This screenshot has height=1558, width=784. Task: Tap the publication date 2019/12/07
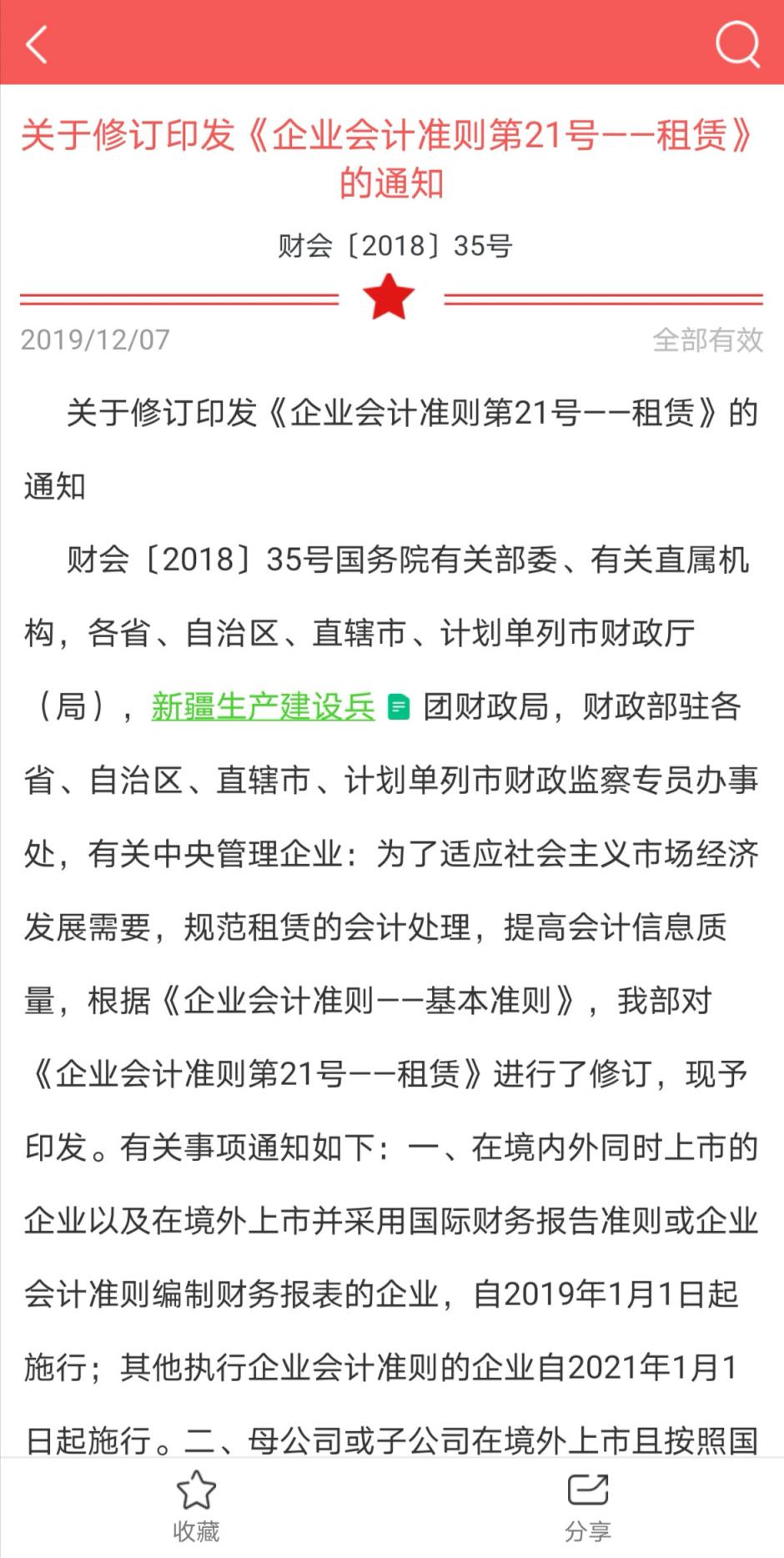pos(96,339)
